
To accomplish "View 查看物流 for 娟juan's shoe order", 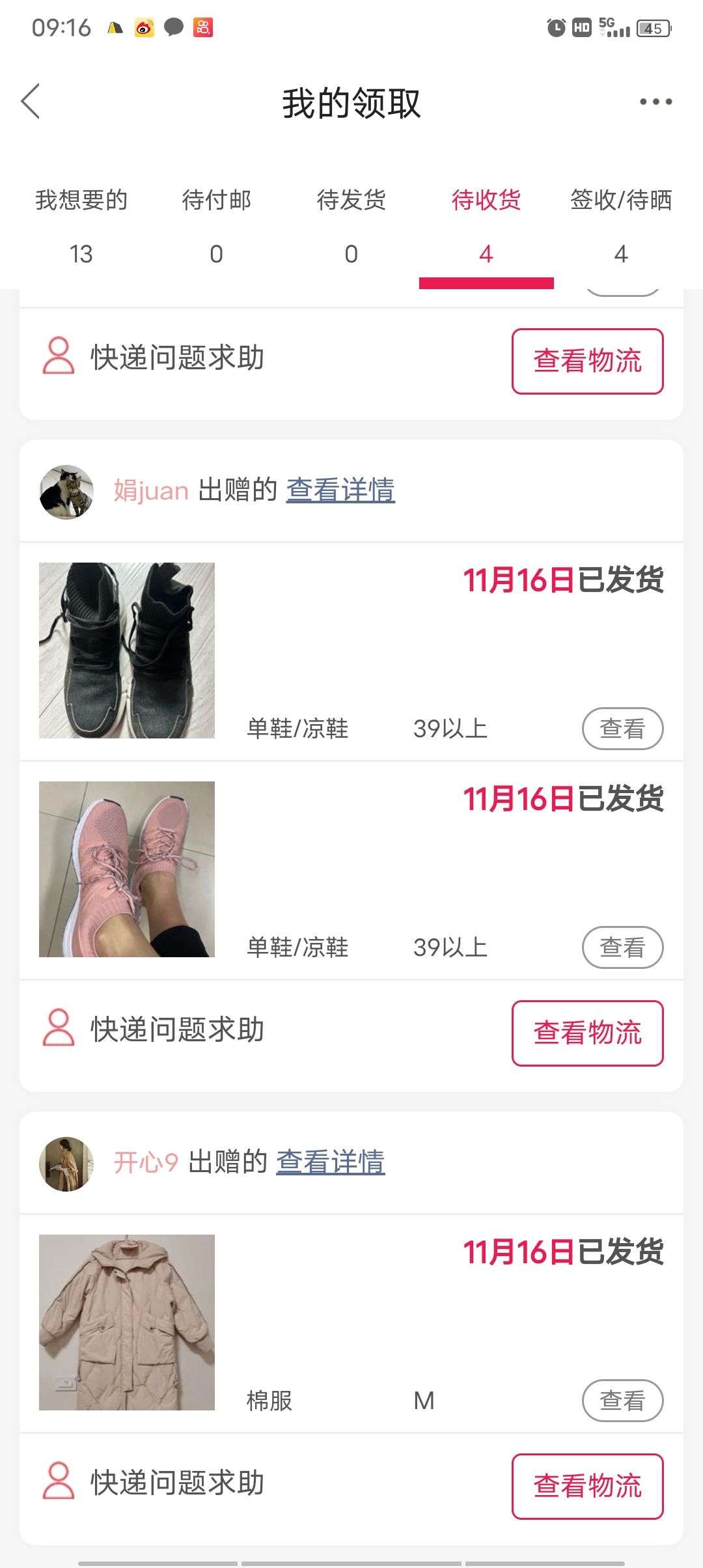I will point(587,1033).
